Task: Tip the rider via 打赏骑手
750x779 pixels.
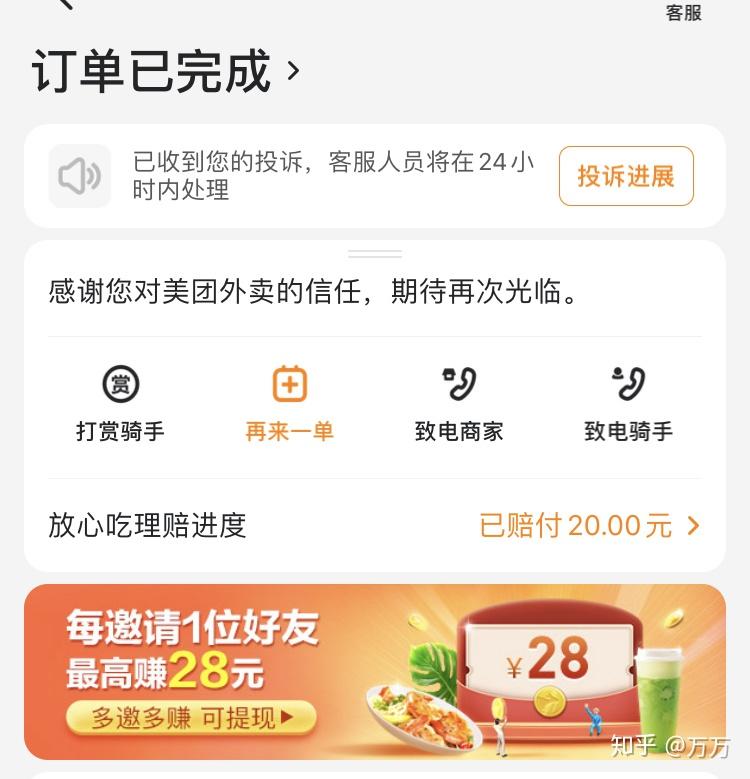Action: click(x=120, y=404)
